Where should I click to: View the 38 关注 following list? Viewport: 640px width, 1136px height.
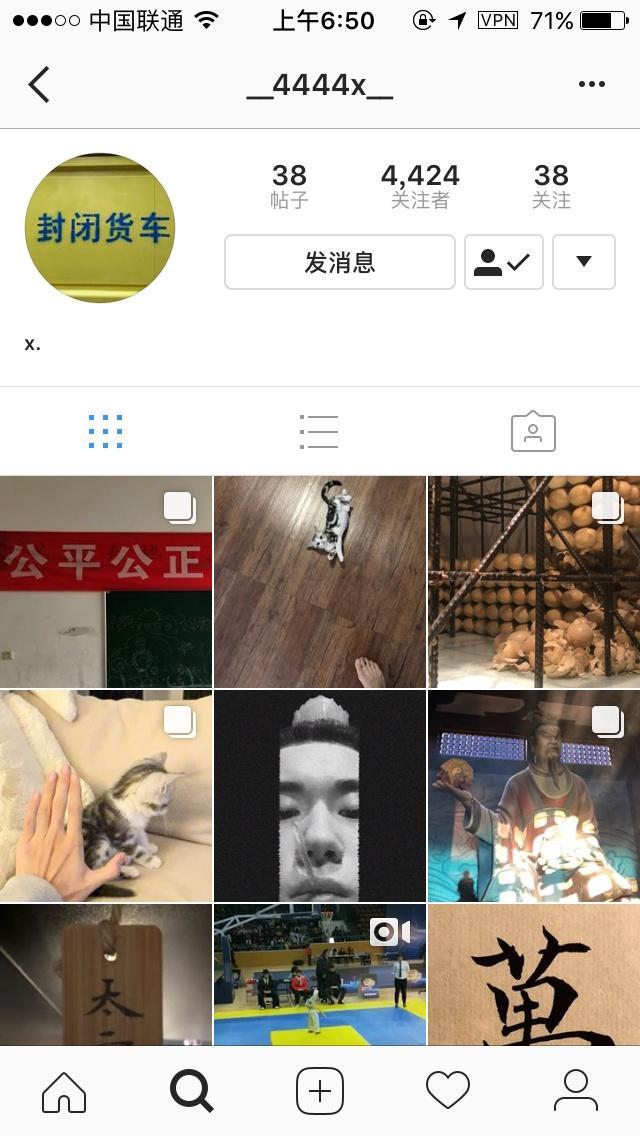click(x=551, y=186)
